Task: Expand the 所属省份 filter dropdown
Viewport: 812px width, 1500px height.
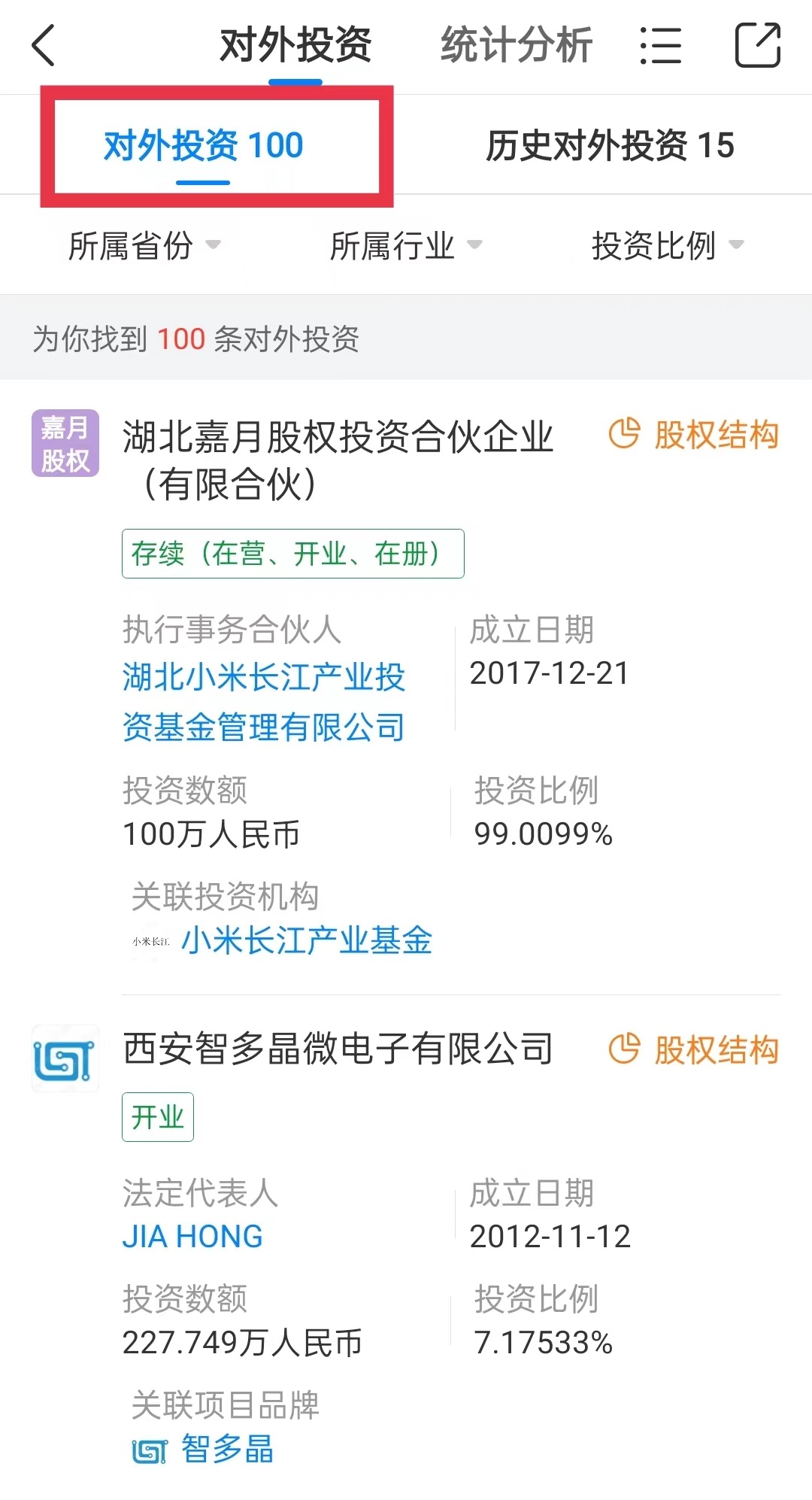Action: (x=144, y=245)
